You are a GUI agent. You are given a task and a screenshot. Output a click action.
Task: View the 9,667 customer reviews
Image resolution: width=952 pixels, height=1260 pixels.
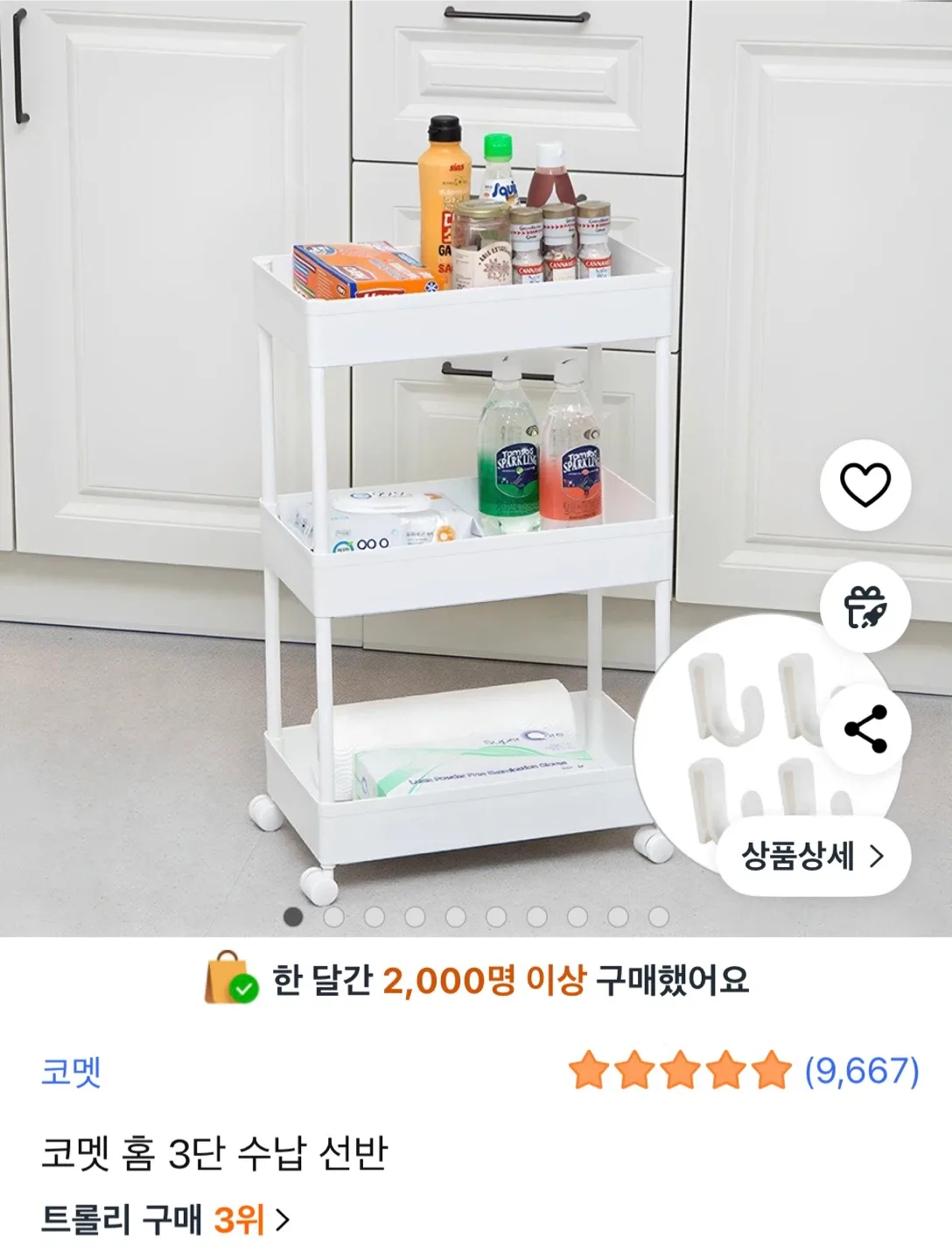click(861, 1071)
